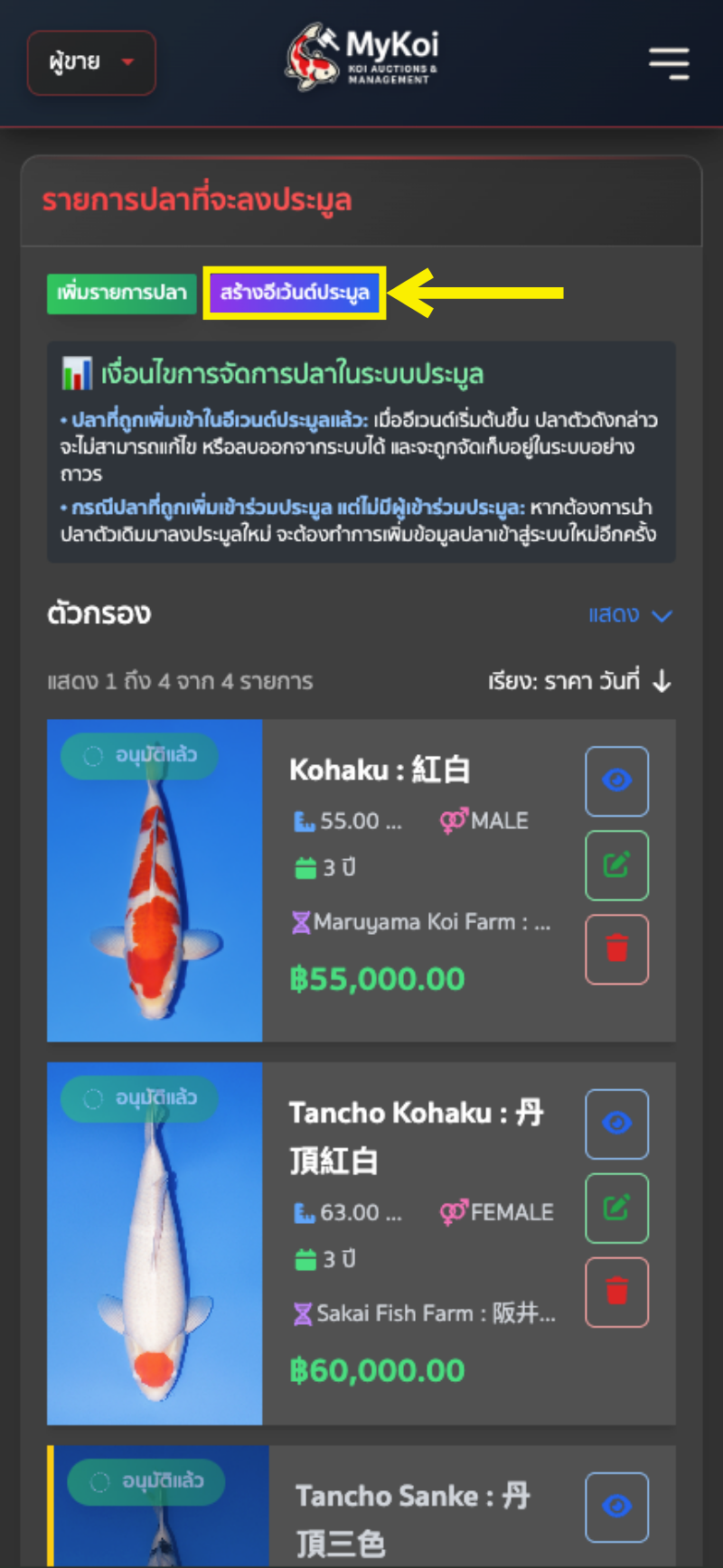This screenshot has height=1568, width=723.
Task: View details of the Tancho Sanke koi
Action: pyautogui.click(x=616, y=1507)
